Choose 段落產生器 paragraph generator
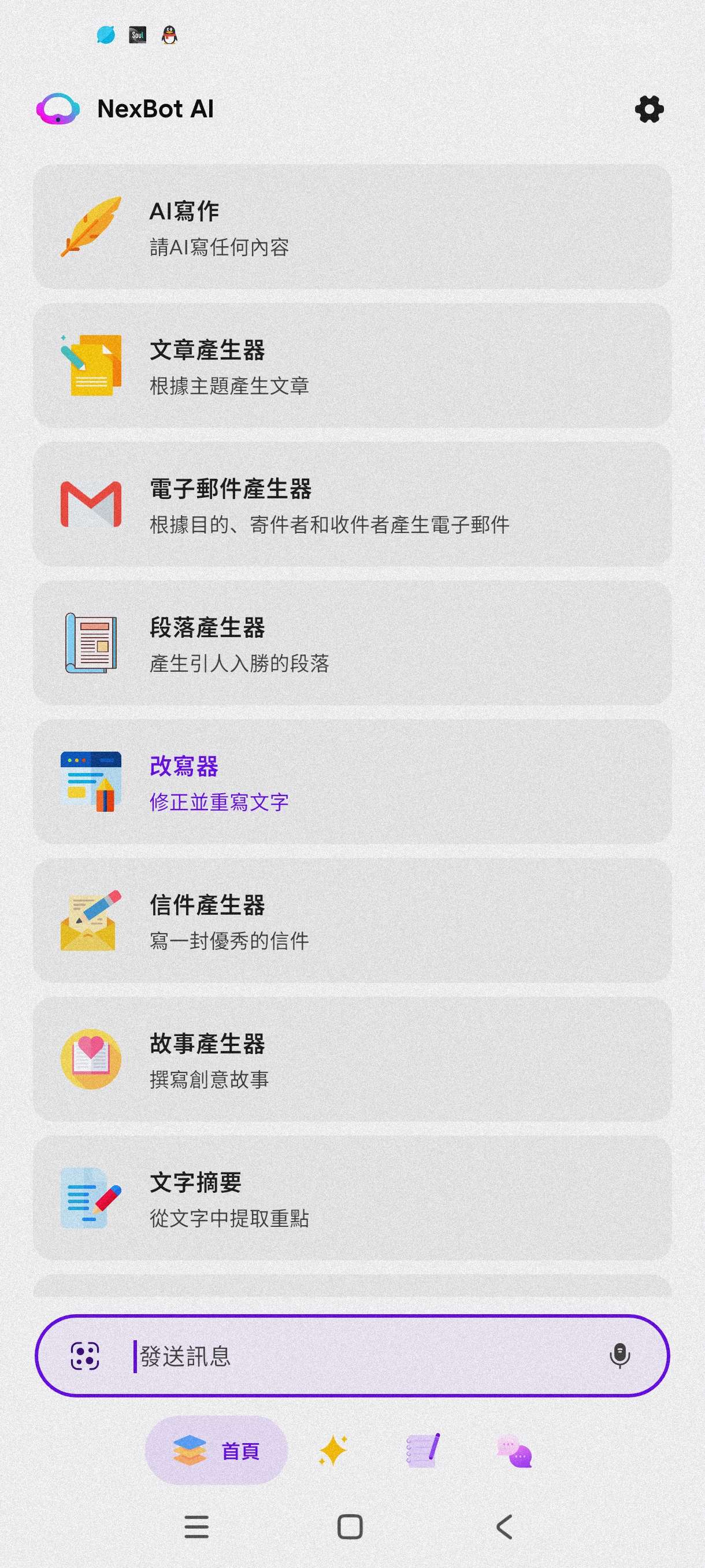 click(351, 643)
